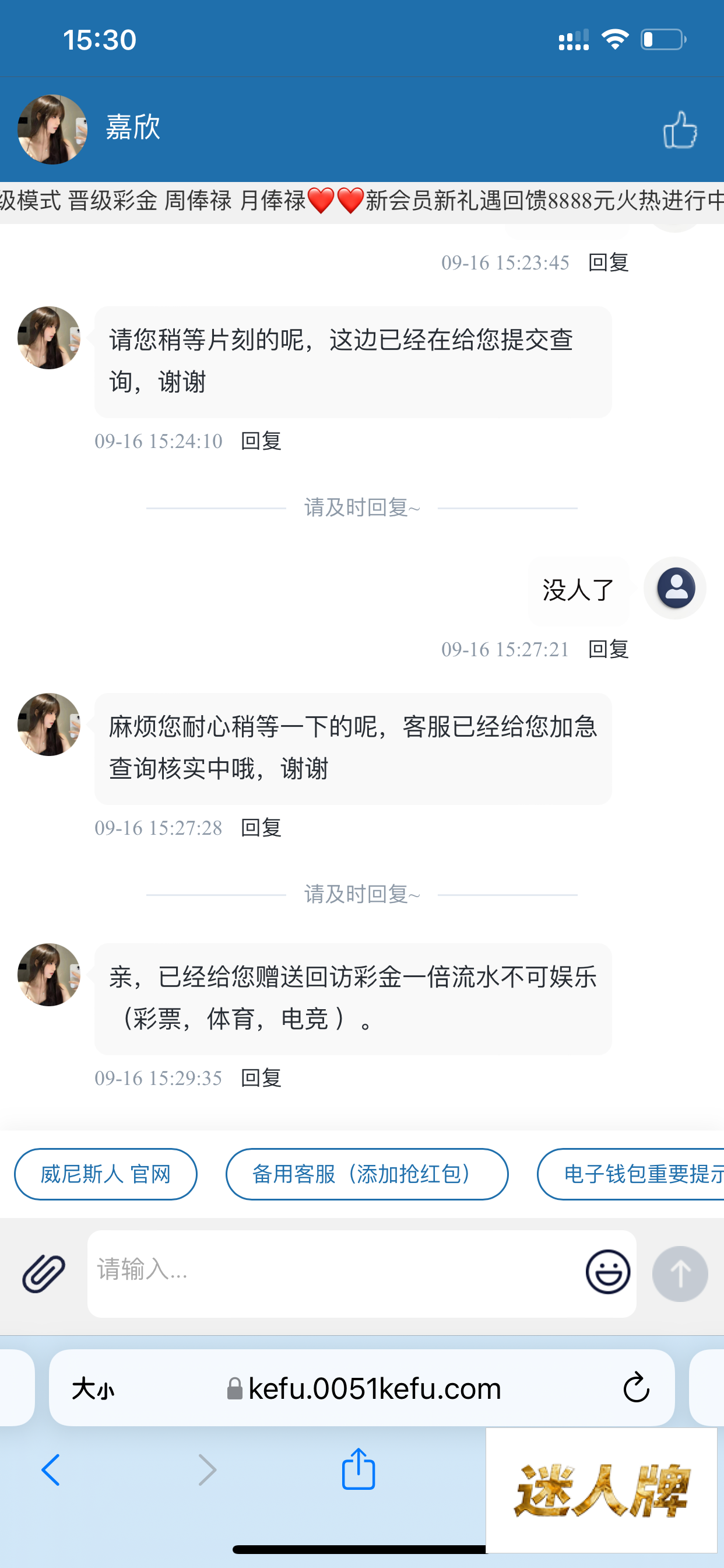Open the browser text size 大小 menu
724x1568 pixels.
pyautogui.click(x=93, y=1388)
